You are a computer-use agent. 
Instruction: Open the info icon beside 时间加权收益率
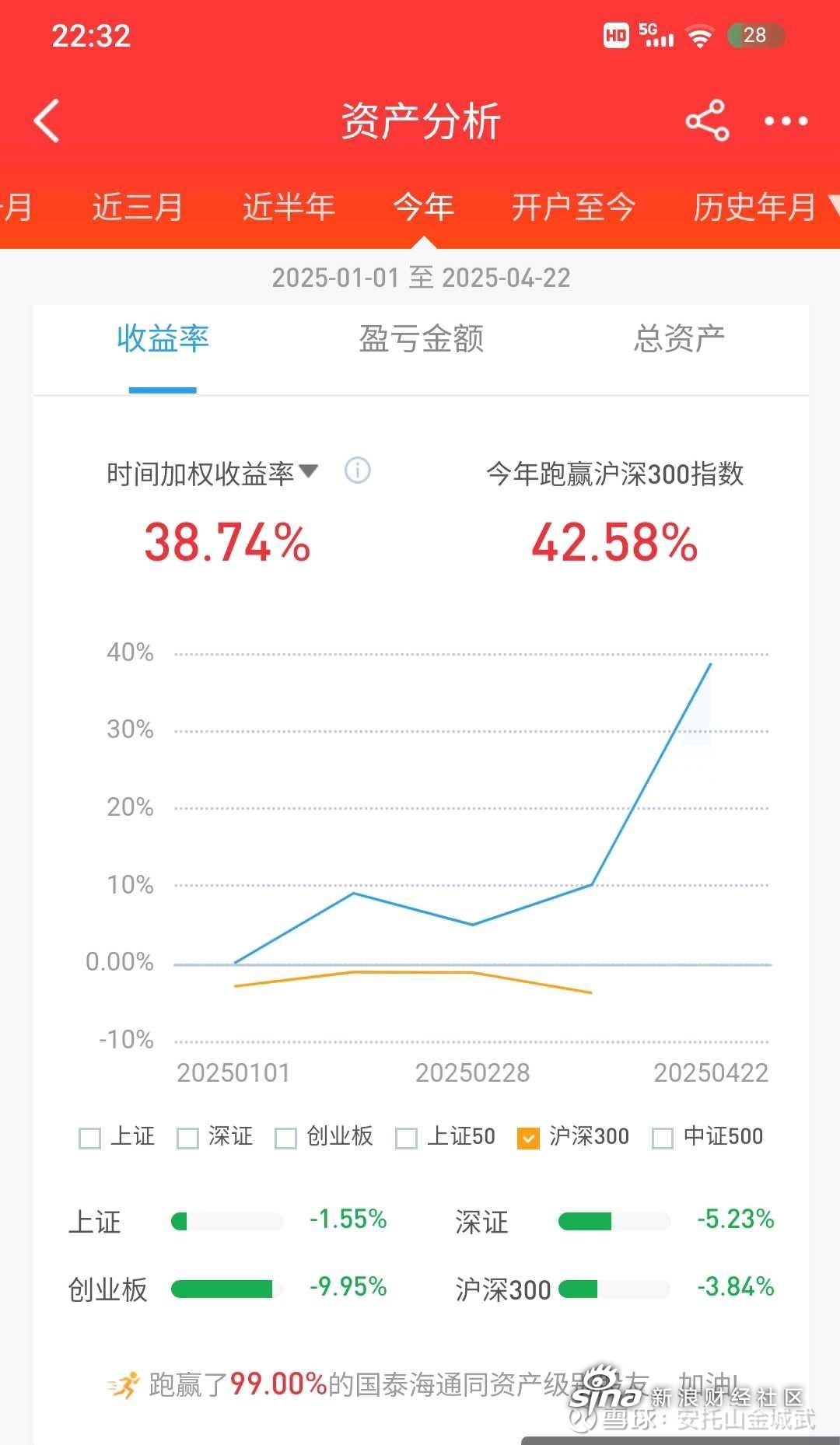[x=358, y=471]
